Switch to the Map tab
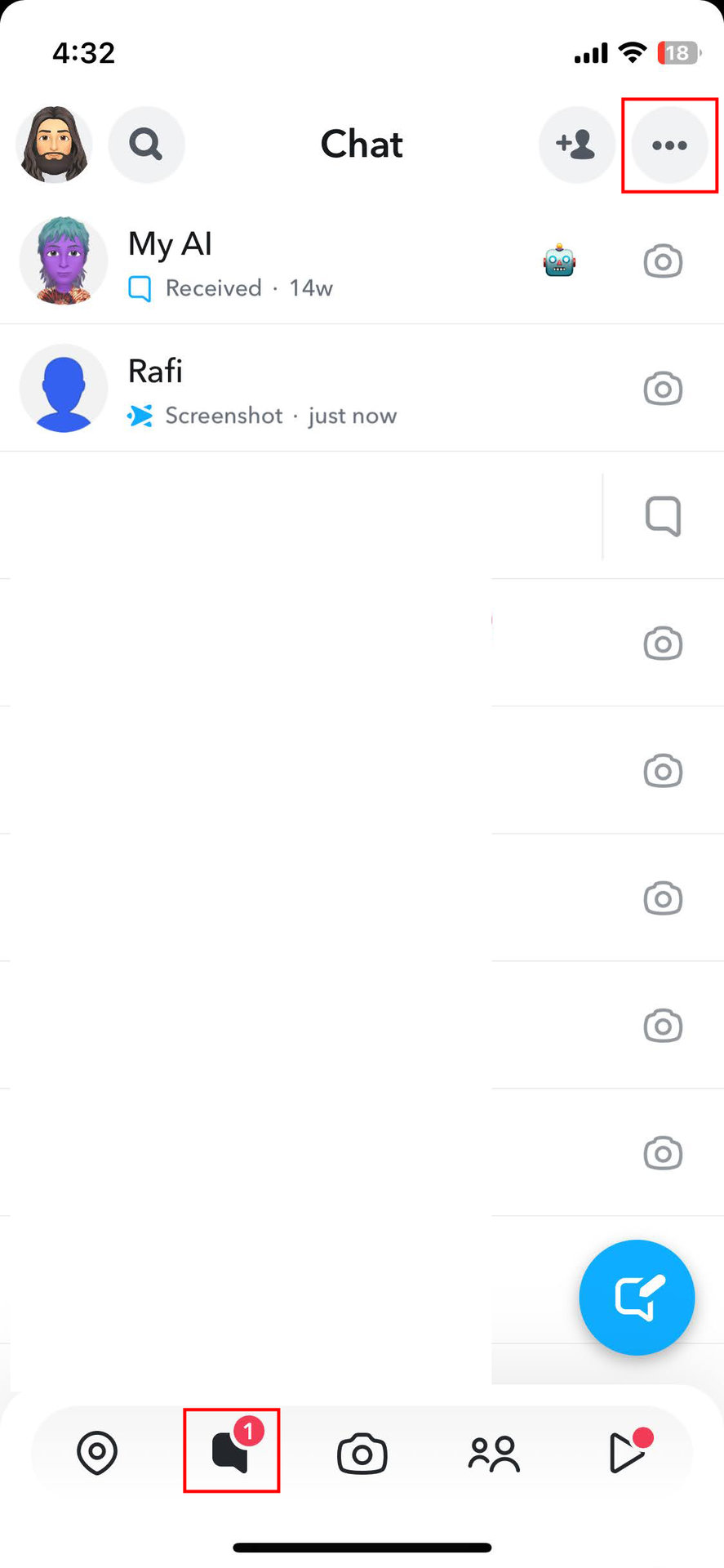 [x=97, y=1453]
